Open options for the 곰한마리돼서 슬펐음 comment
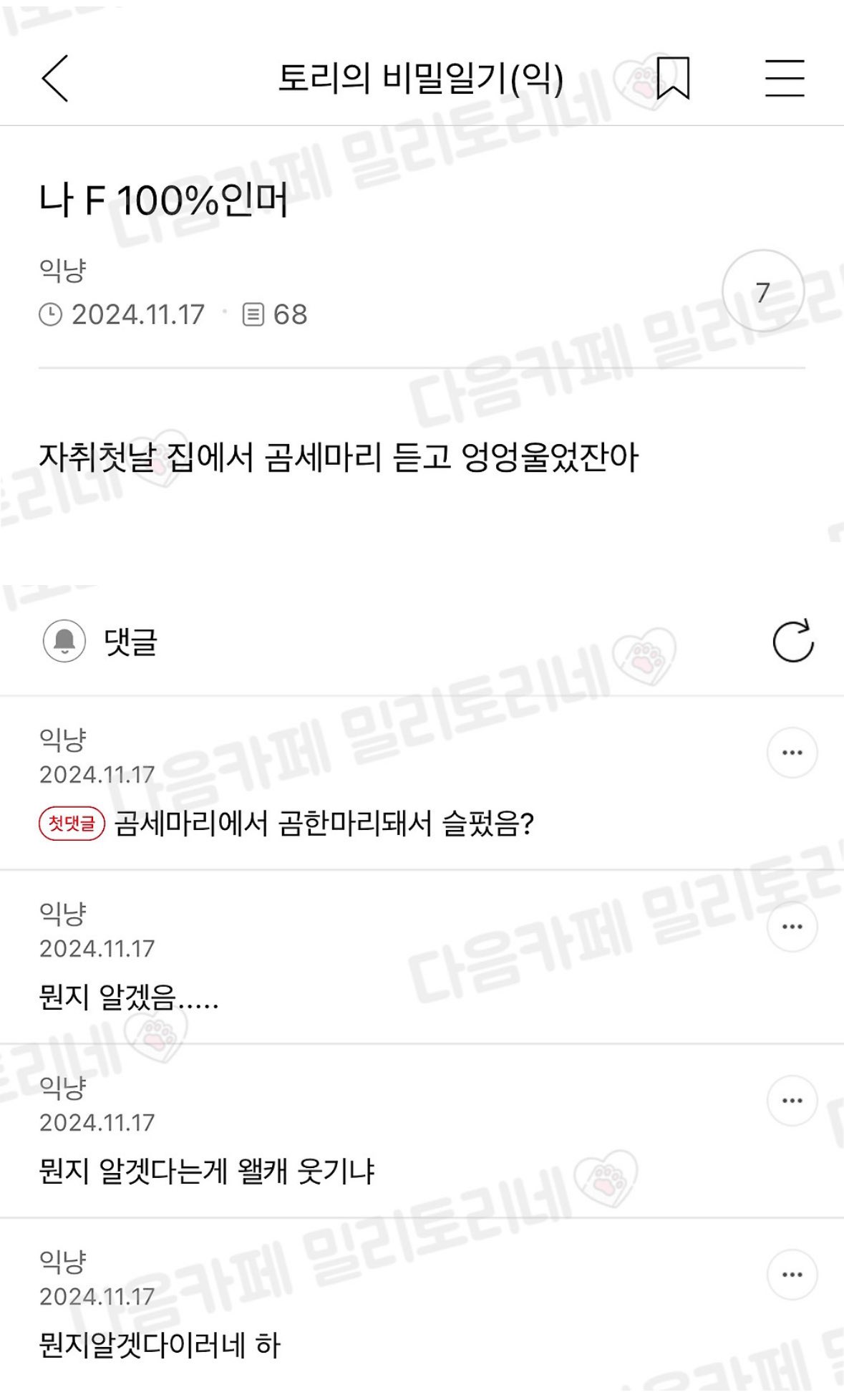This screenshot has height=1400, width=844. (792, 753)
